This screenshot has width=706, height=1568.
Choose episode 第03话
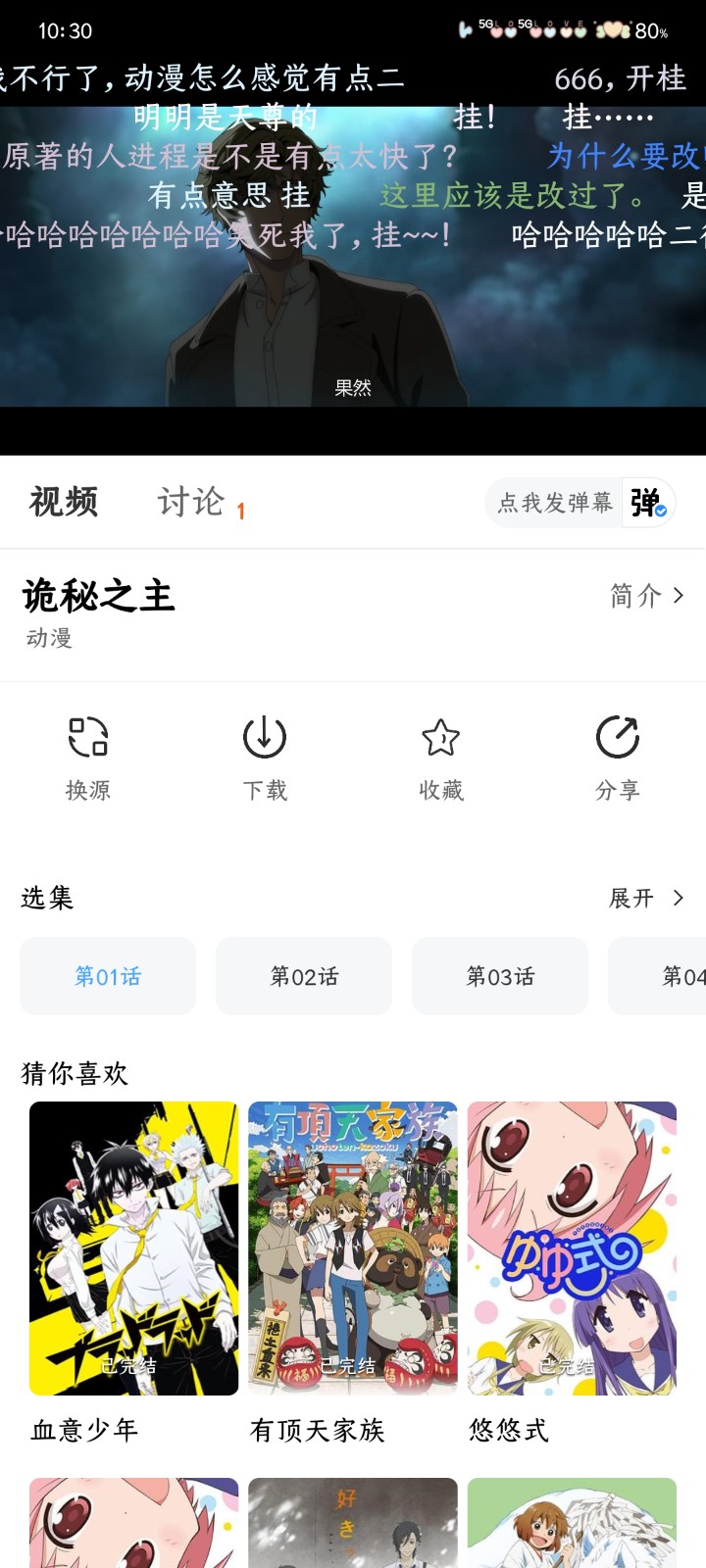500,976
